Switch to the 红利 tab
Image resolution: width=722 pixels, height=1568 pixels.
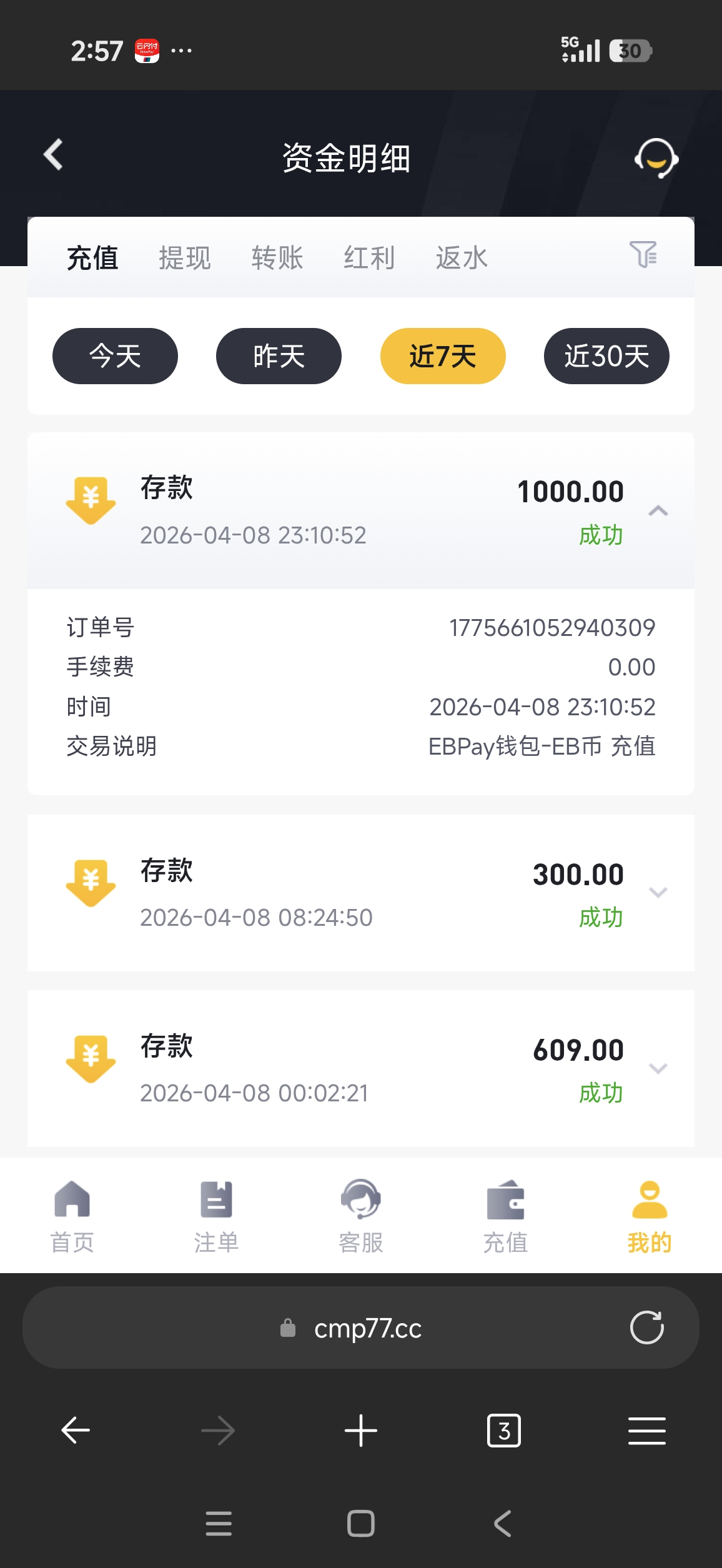369,258
